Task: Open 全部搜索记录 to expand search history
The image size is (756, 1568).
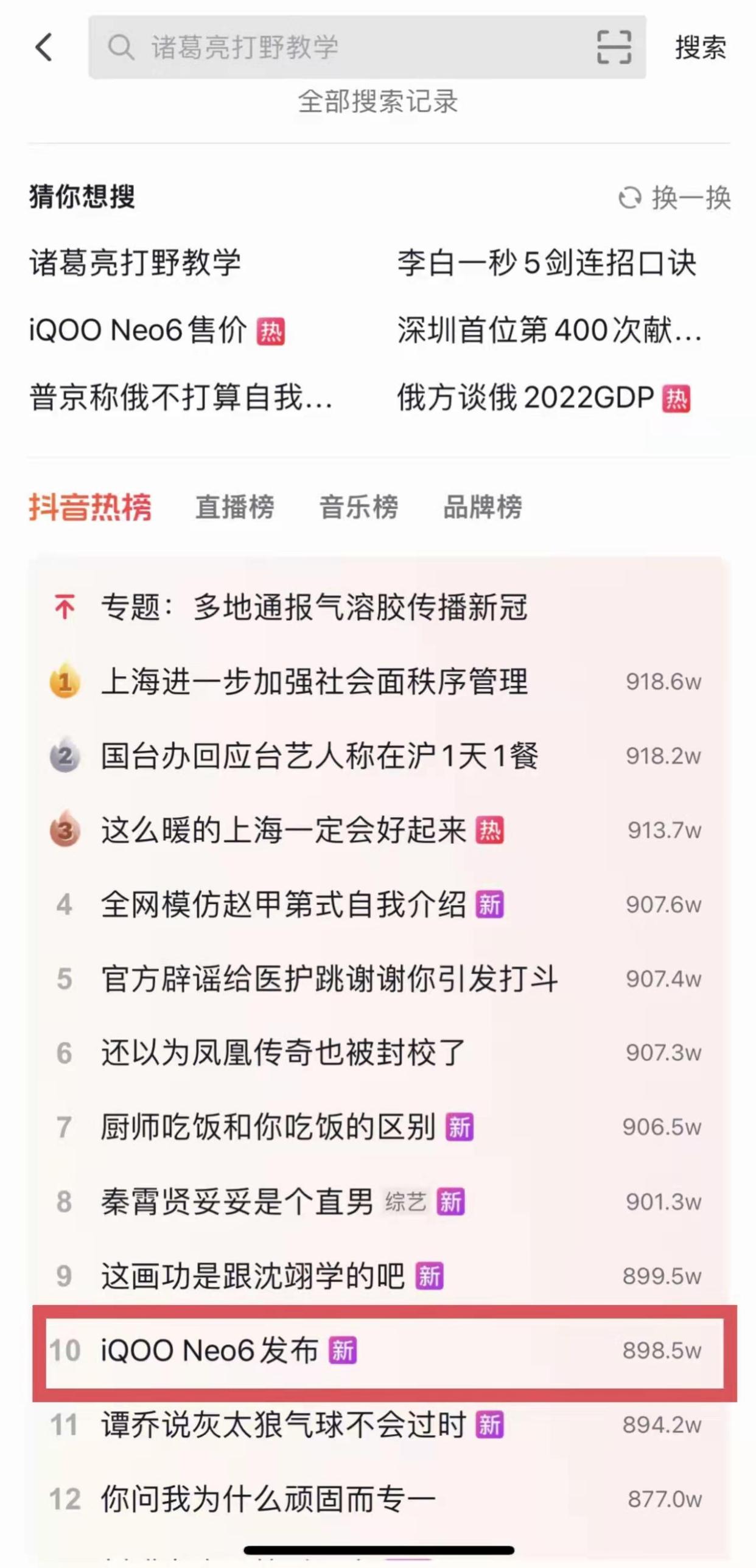Action: (x=378, y=102)
